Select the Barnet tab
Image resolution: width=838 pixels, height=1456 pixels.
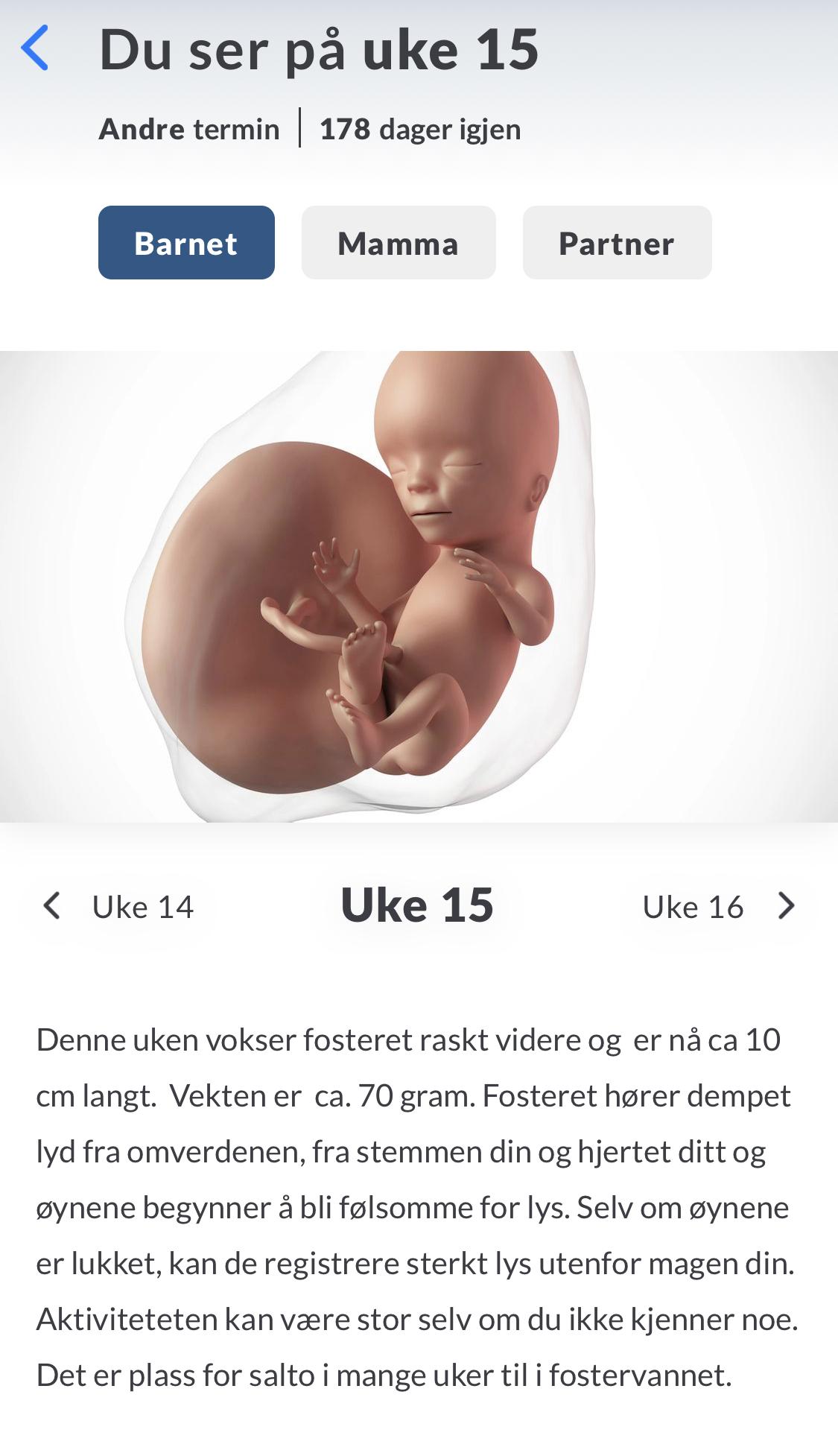coord(186,243)
